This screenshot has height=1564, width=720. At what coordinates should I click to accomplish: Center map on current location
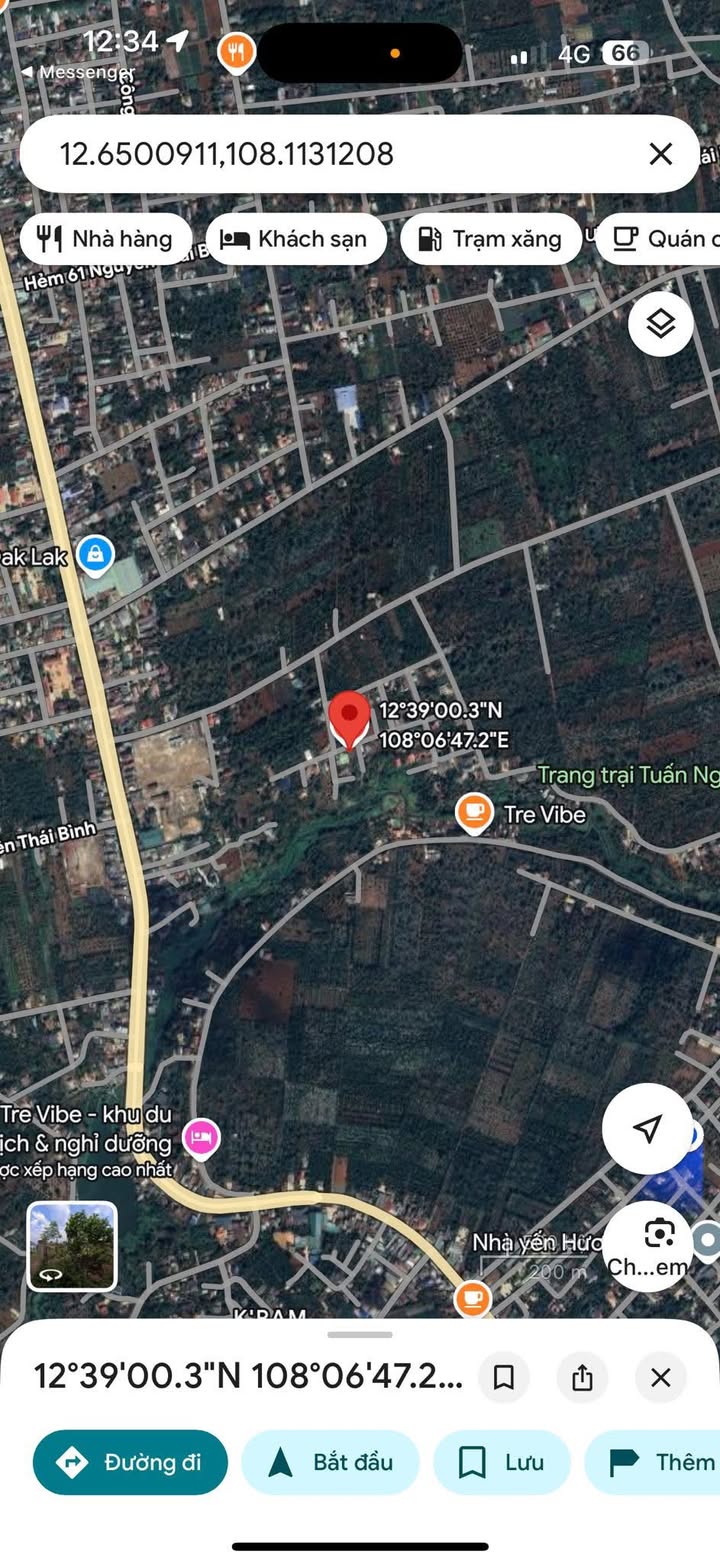coord(647,1129)
